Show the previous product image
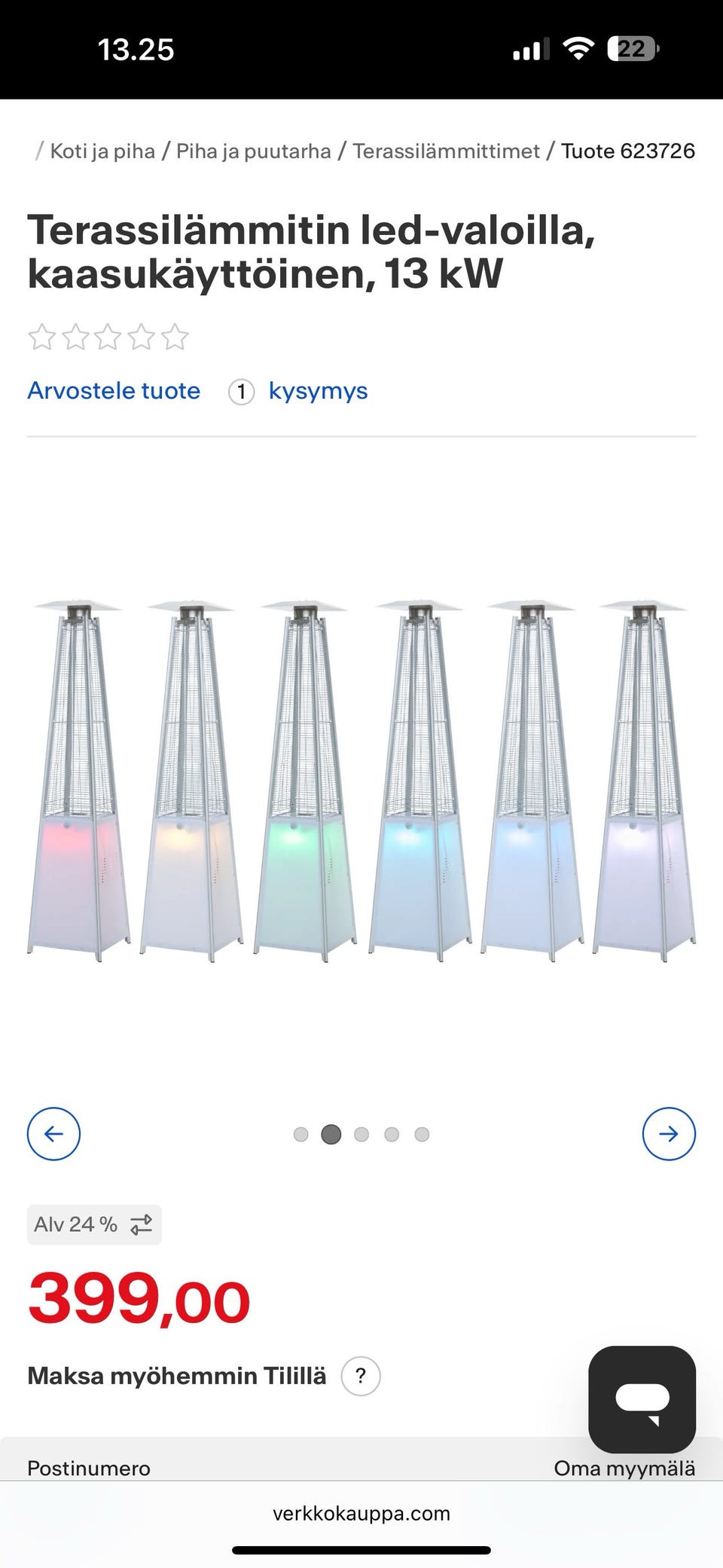Image resolution: width=723 pixels, height=1568 pixels. coord(53,1134)
